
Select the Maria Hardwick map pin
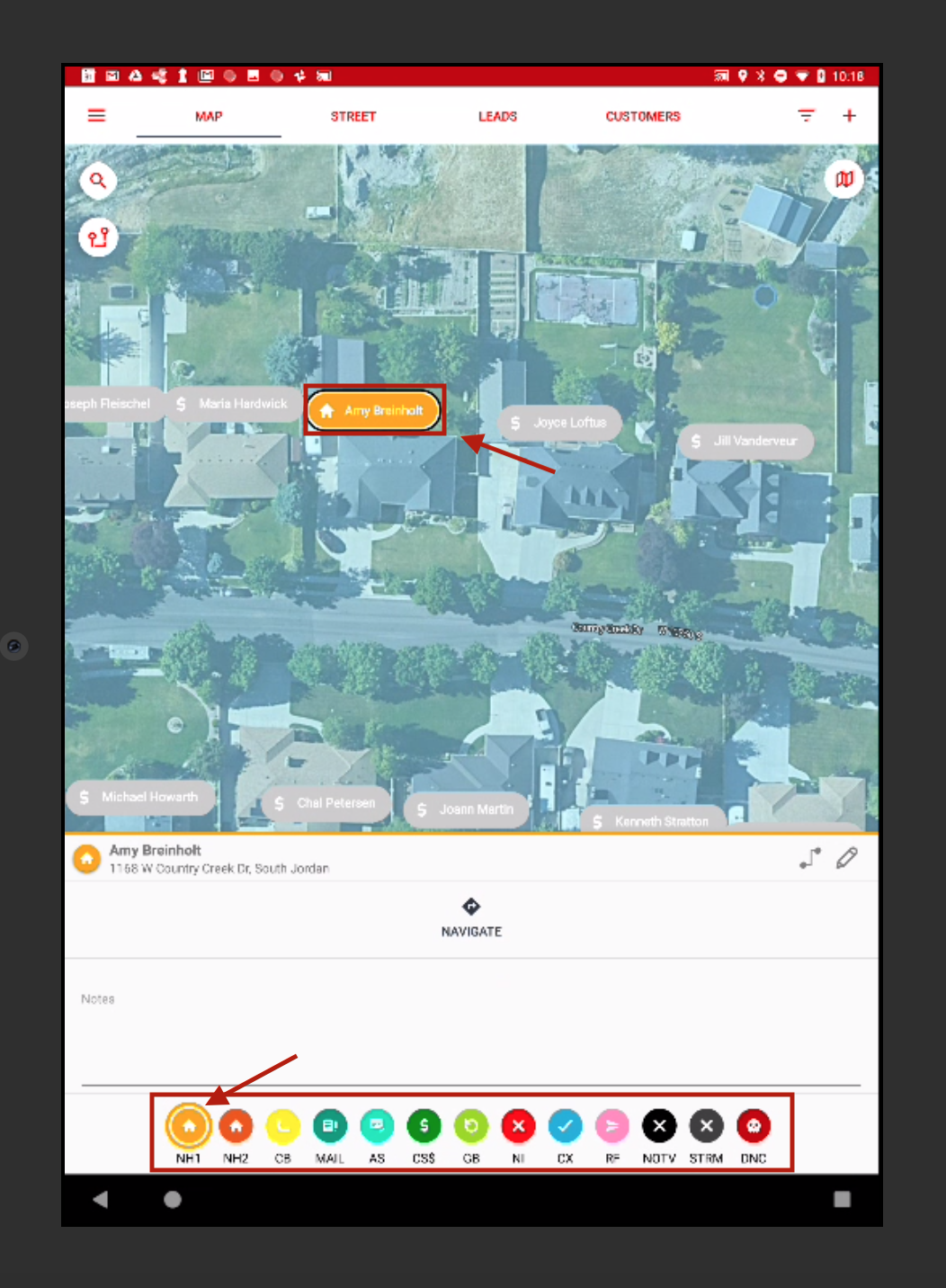pyautogui.click(x=233, y=404)
